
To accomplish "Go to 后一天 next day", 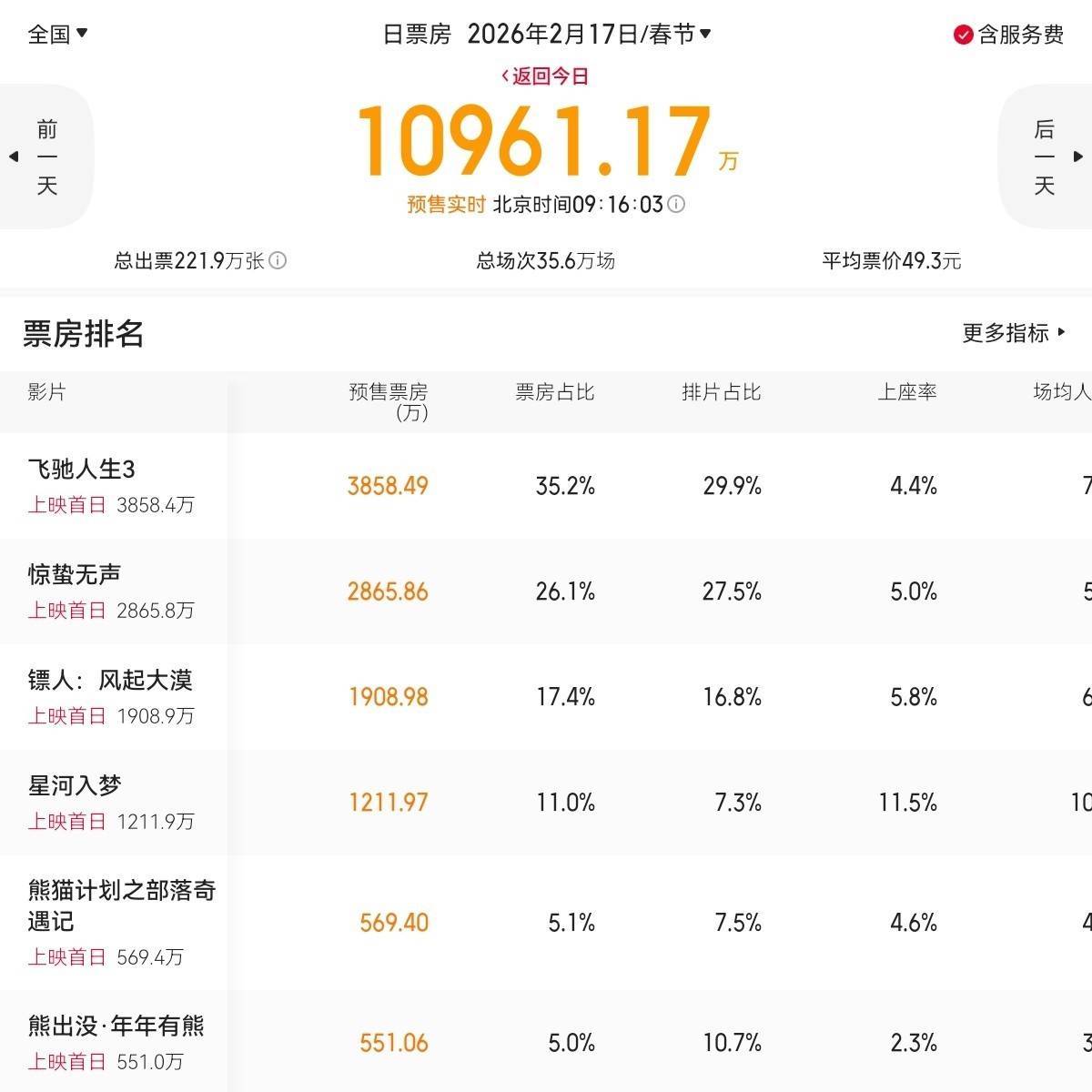I will 1046,157.
